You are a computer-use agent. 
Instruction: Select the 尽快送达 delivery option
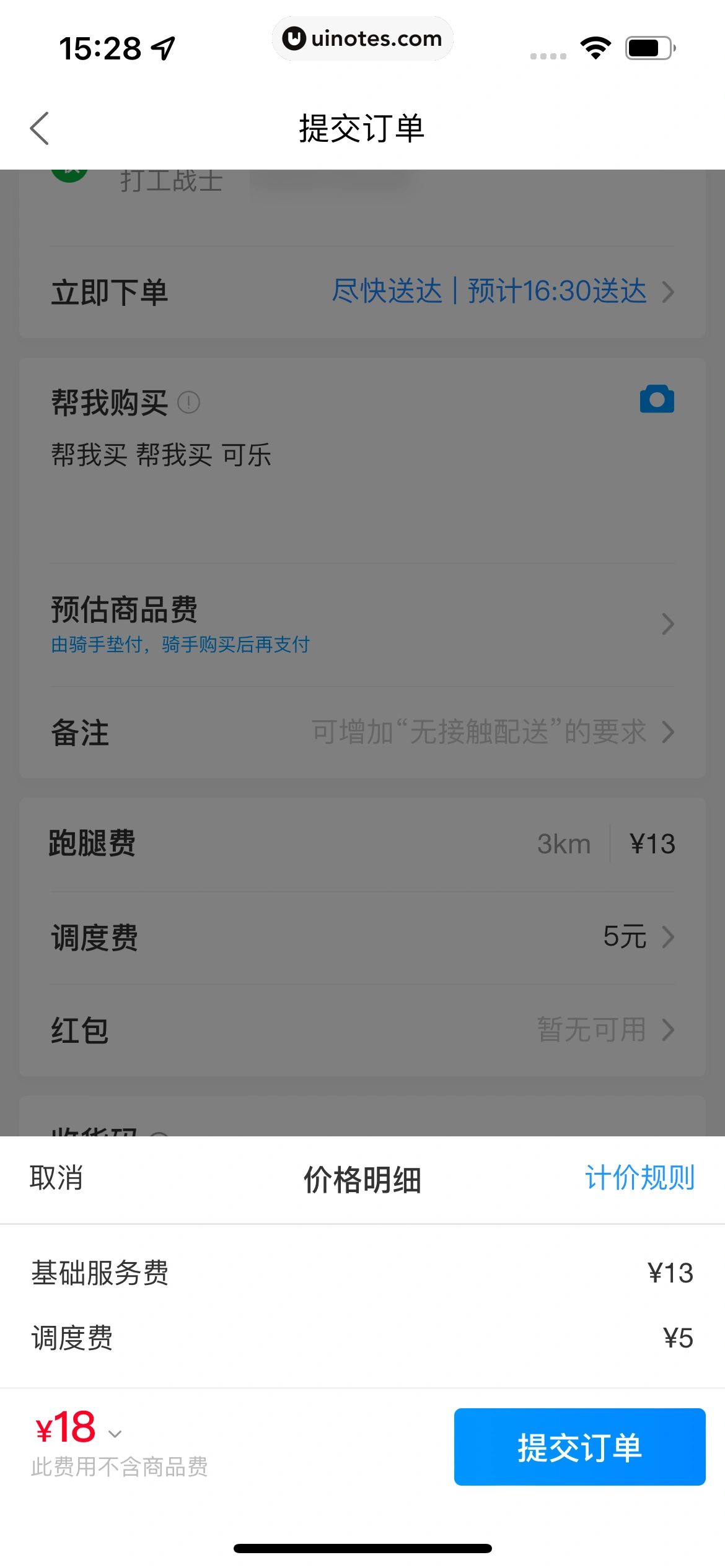[x=387, y=292]
